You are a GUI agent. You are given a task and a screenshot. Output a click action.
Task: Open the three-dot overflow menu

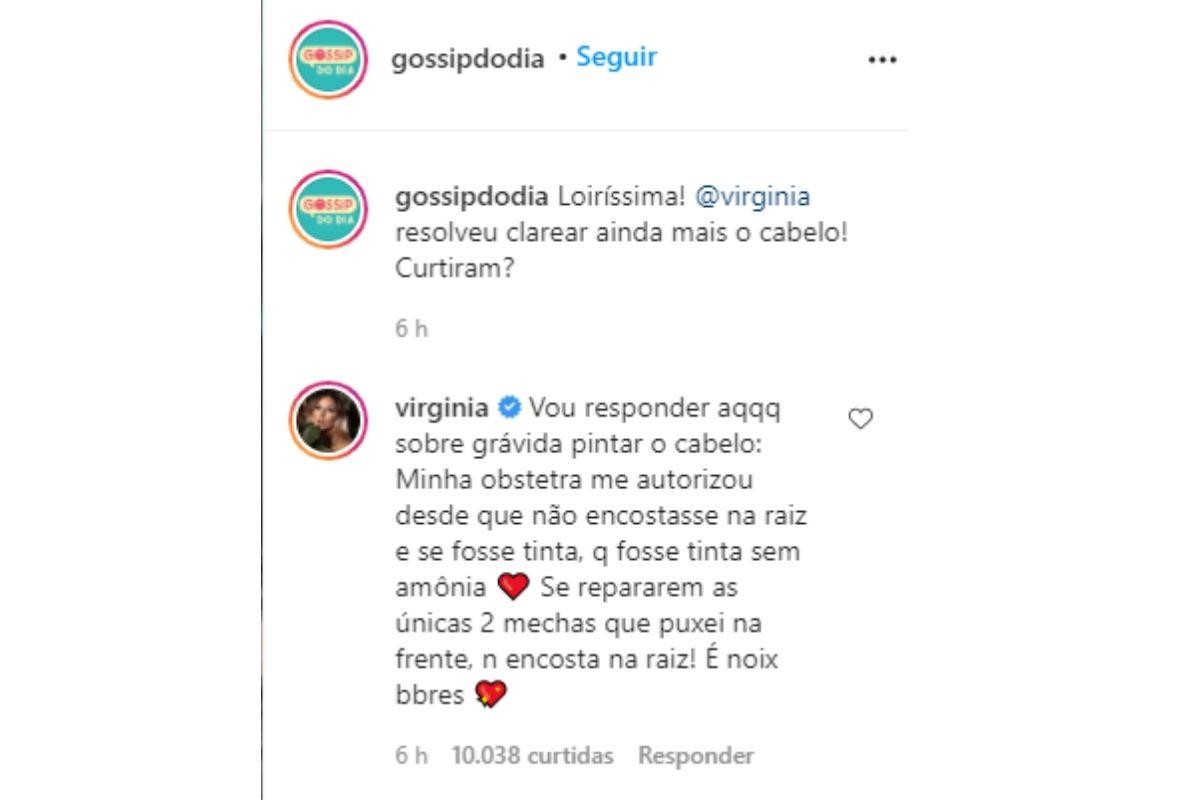[x=882, y=60]
